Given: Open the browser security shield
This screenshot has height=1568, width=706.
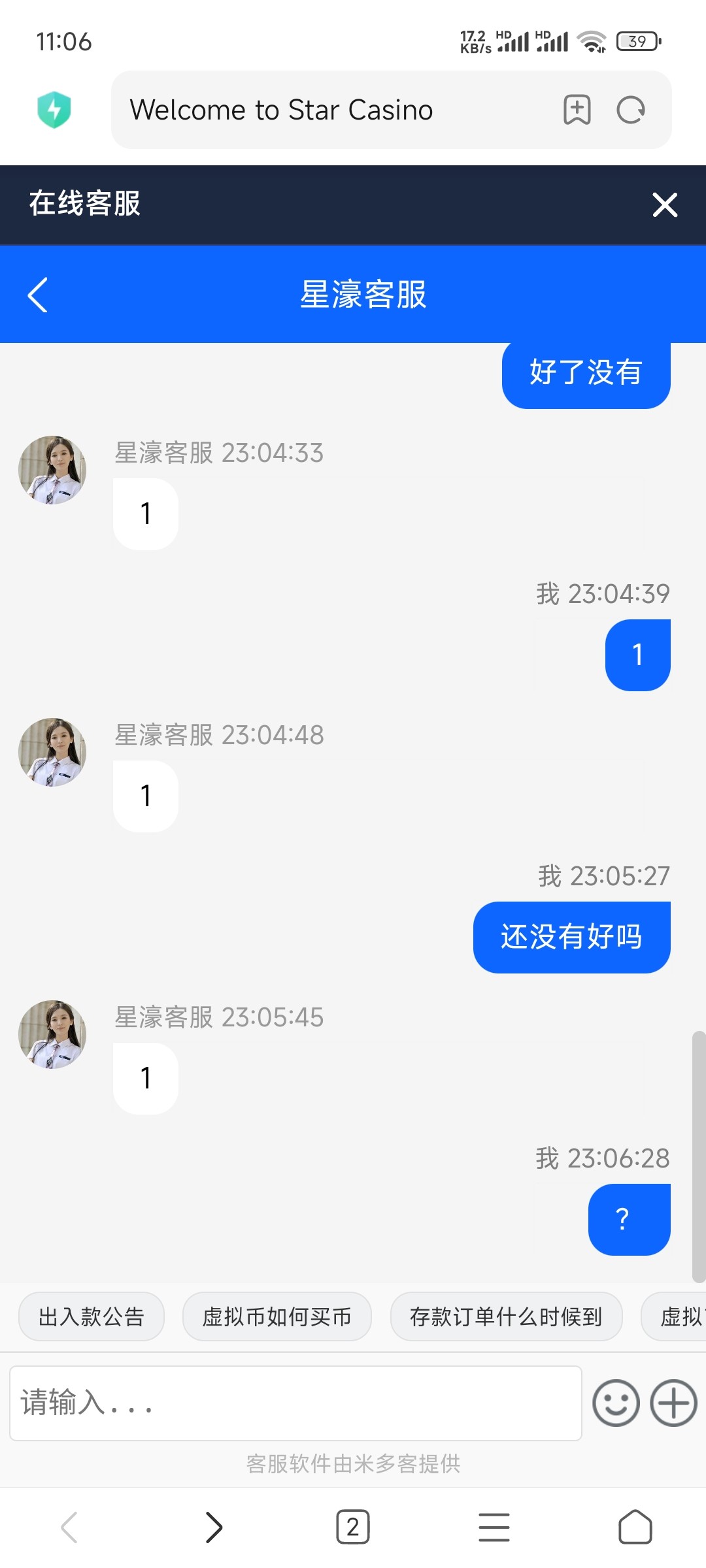Looking at the screenshot, I should click(x=54, y=110).
